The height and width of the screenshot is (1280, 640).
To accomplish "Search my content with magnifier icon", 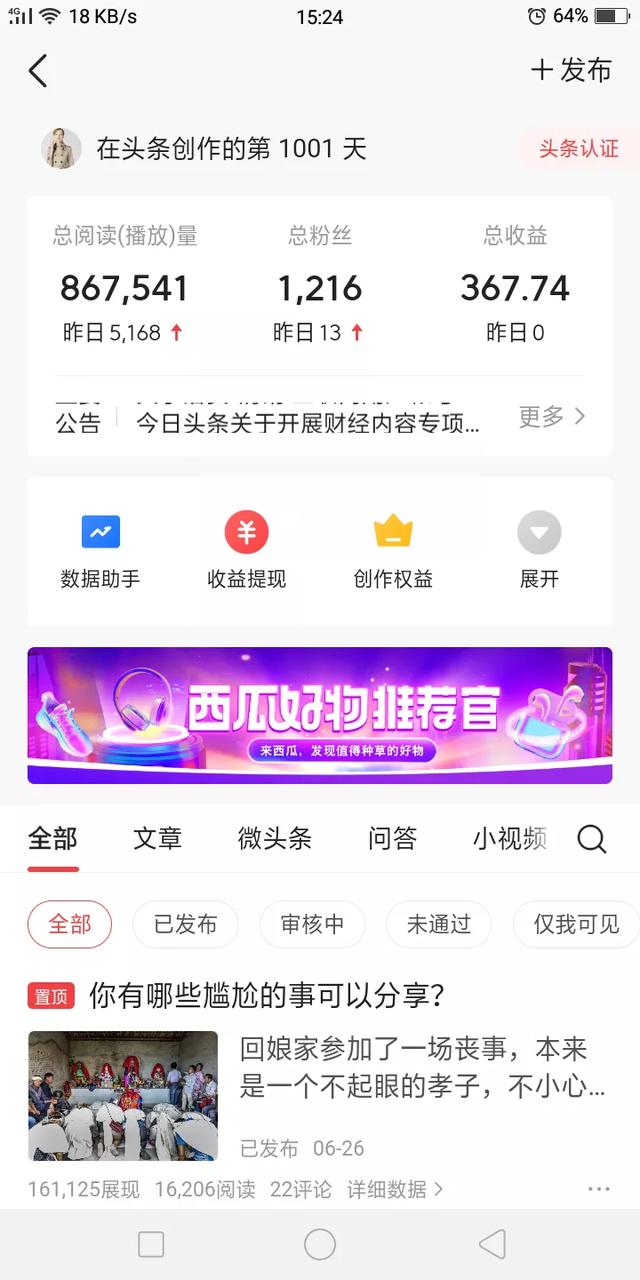I will point(592,839).
